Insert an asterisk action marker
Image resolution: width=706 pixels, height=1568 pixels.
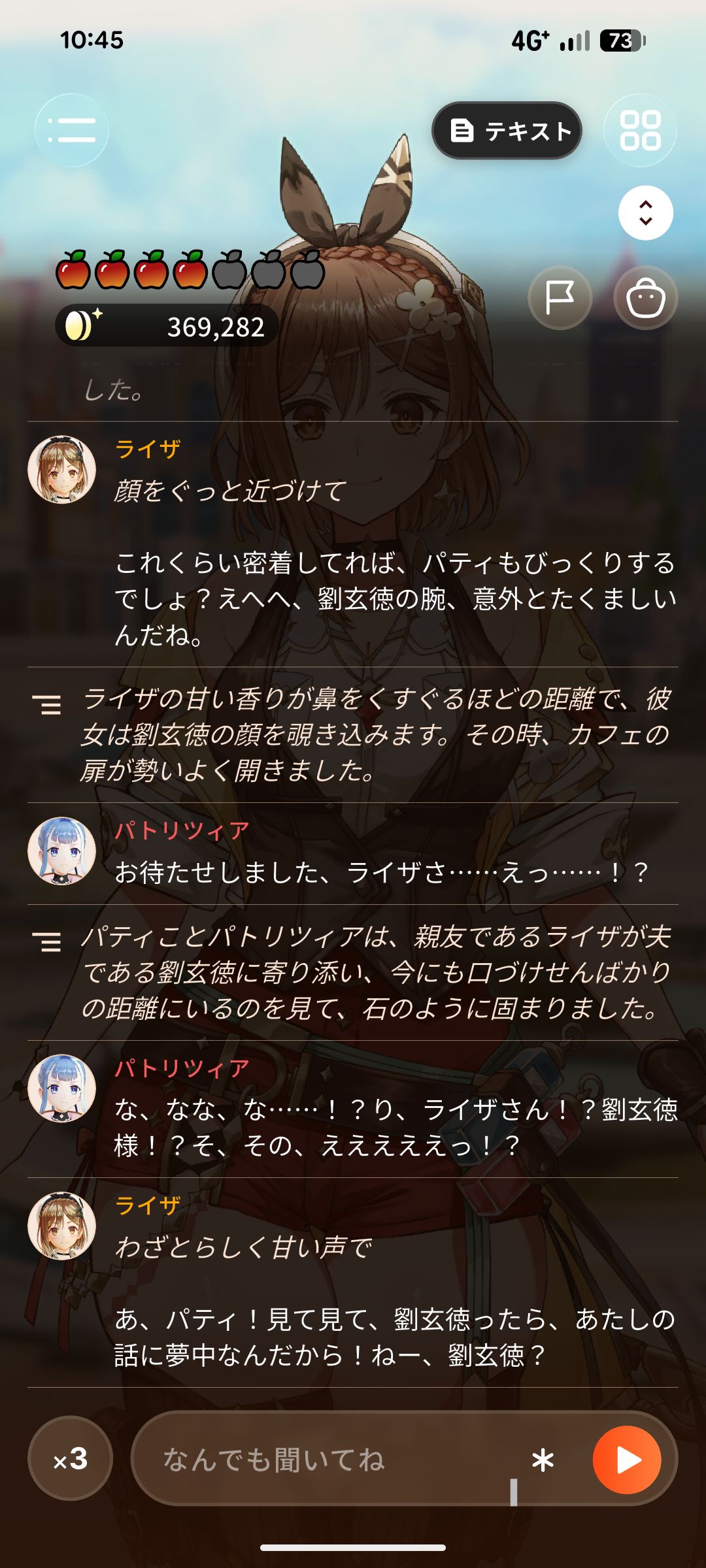tap(543, 1459)
